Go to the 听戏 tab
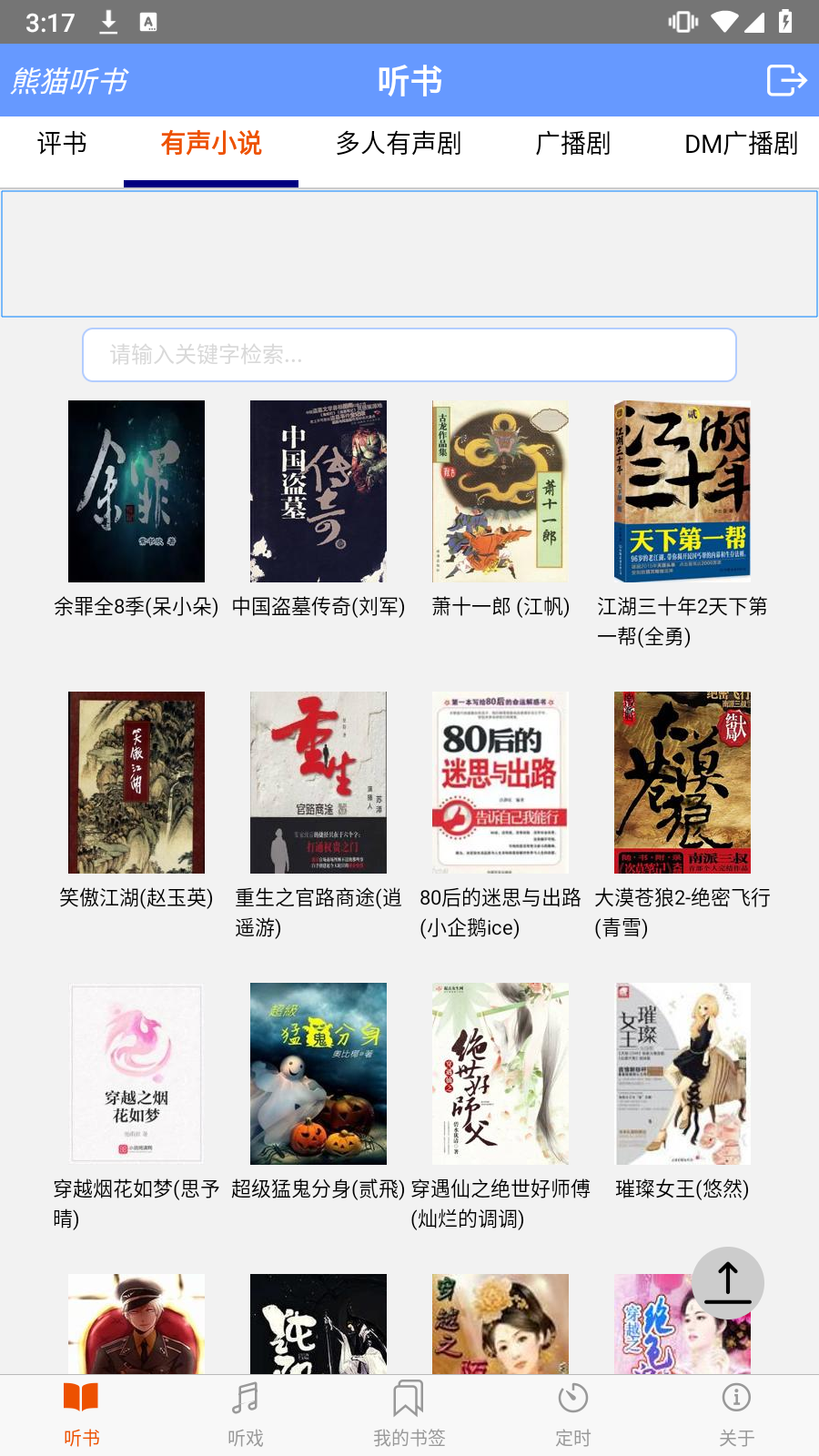The width and height of the screenshot is (819, 1456). [x=246, y=1412]
